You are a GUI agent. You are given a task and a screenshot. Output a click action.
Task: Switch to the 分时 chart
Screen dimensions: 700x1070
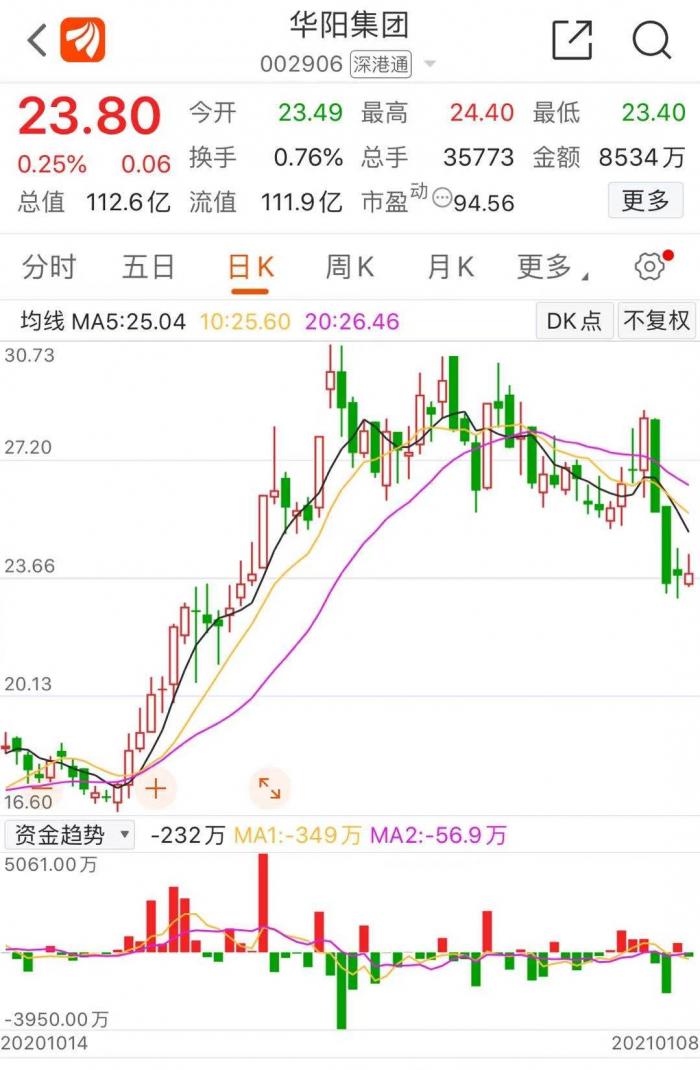click(x=49, y=267)
